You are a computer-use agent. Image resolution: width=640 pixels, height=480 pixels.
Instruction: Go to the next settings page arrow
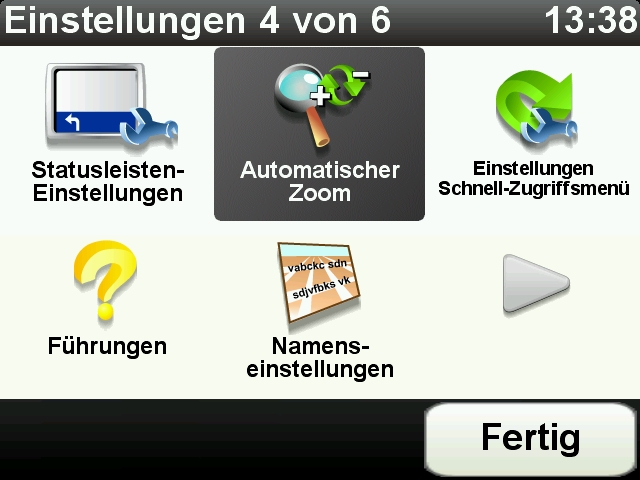pyautogui.click(x=535, y=285)
